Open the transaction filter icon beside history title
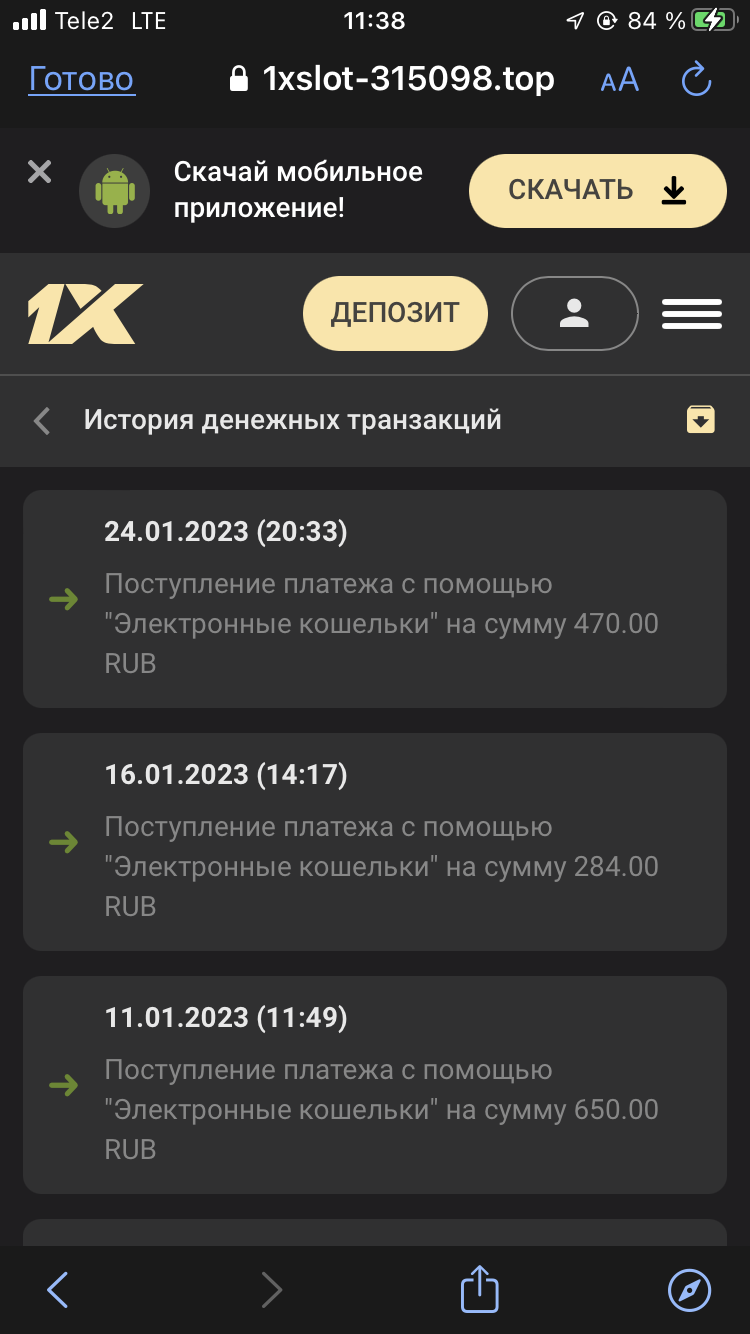 (700, 420)
